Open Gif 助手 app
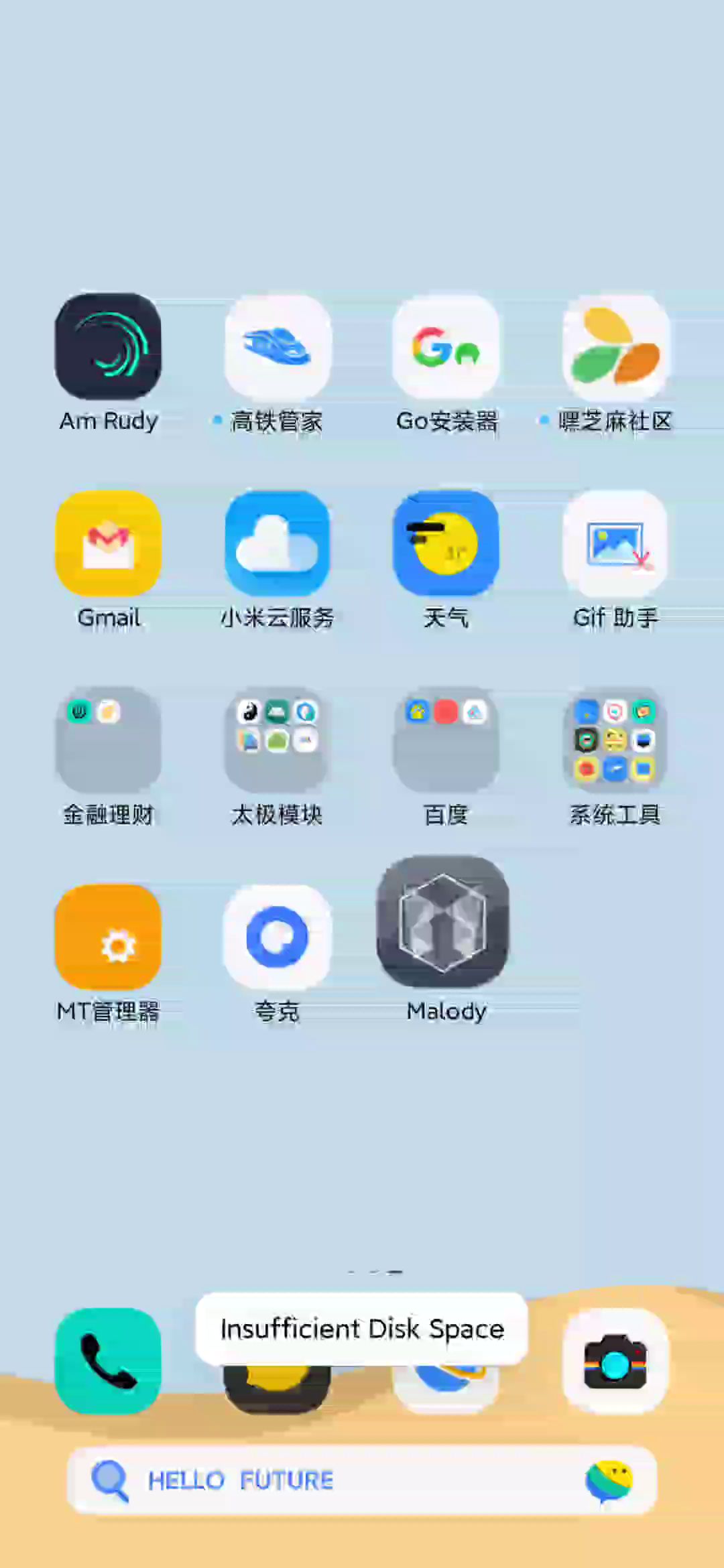724x1568 pixels. click(615, 543)
